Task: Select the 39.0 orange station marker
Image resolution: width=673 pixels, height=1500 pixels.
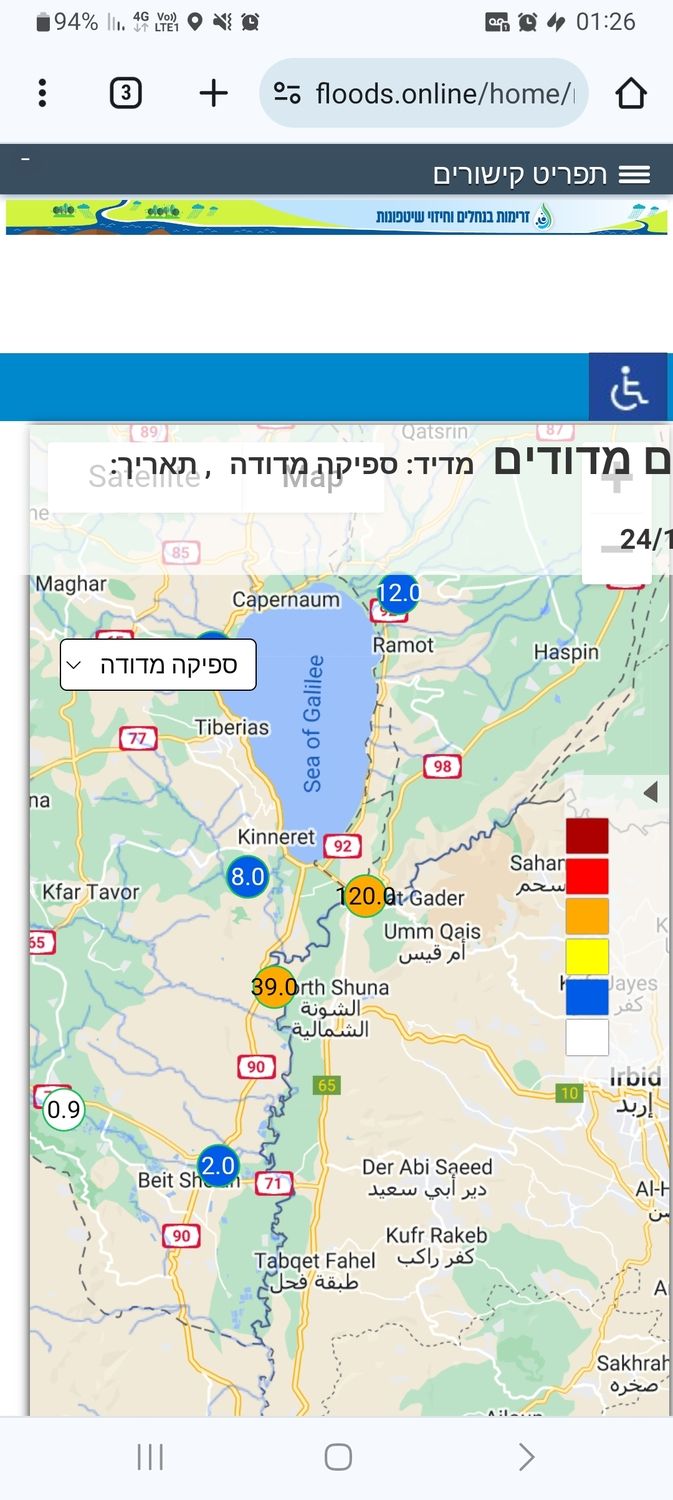Action: (273, 987)
